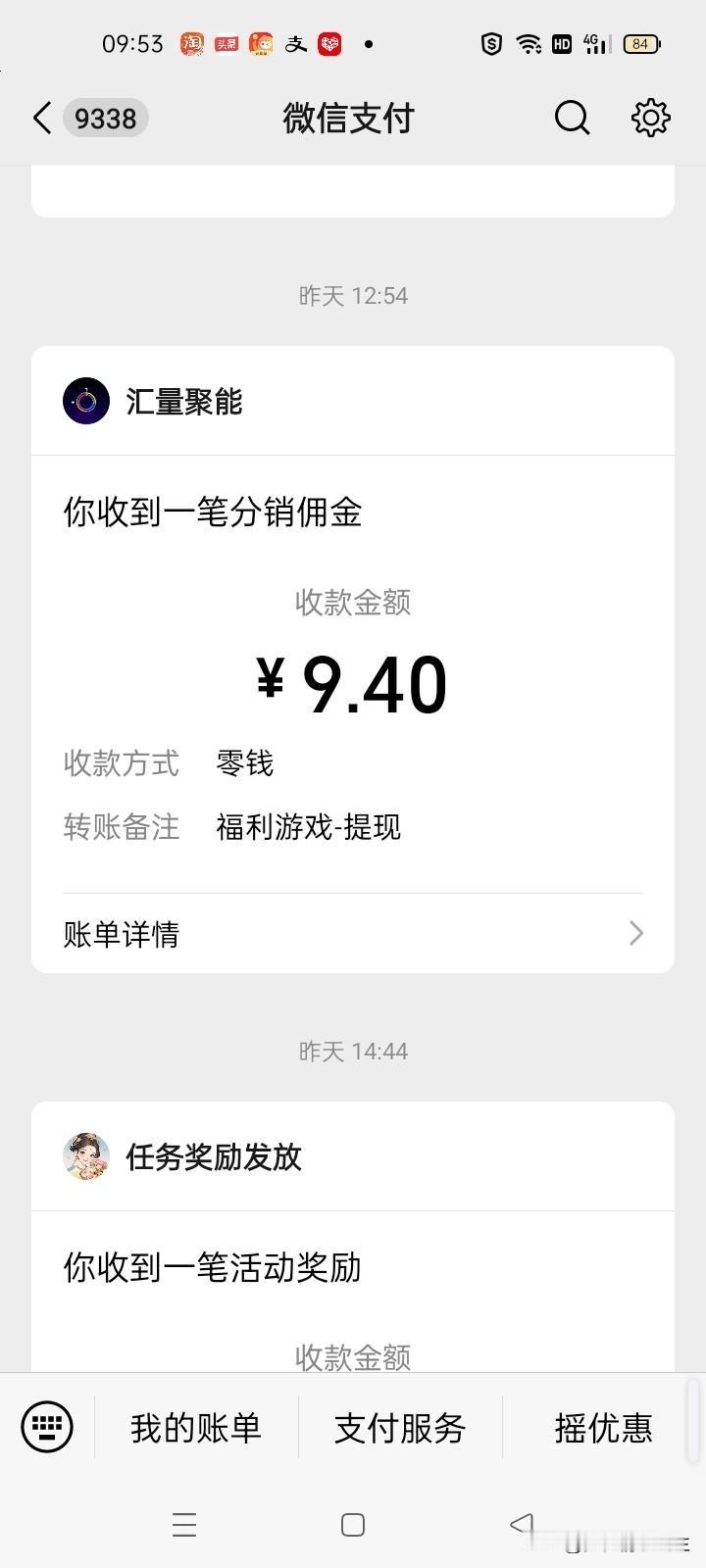Image resolution: width=706 pixels, height=1568 pixels.
Task: Open search in WeChat Pay
Action: tap(572, 117)
